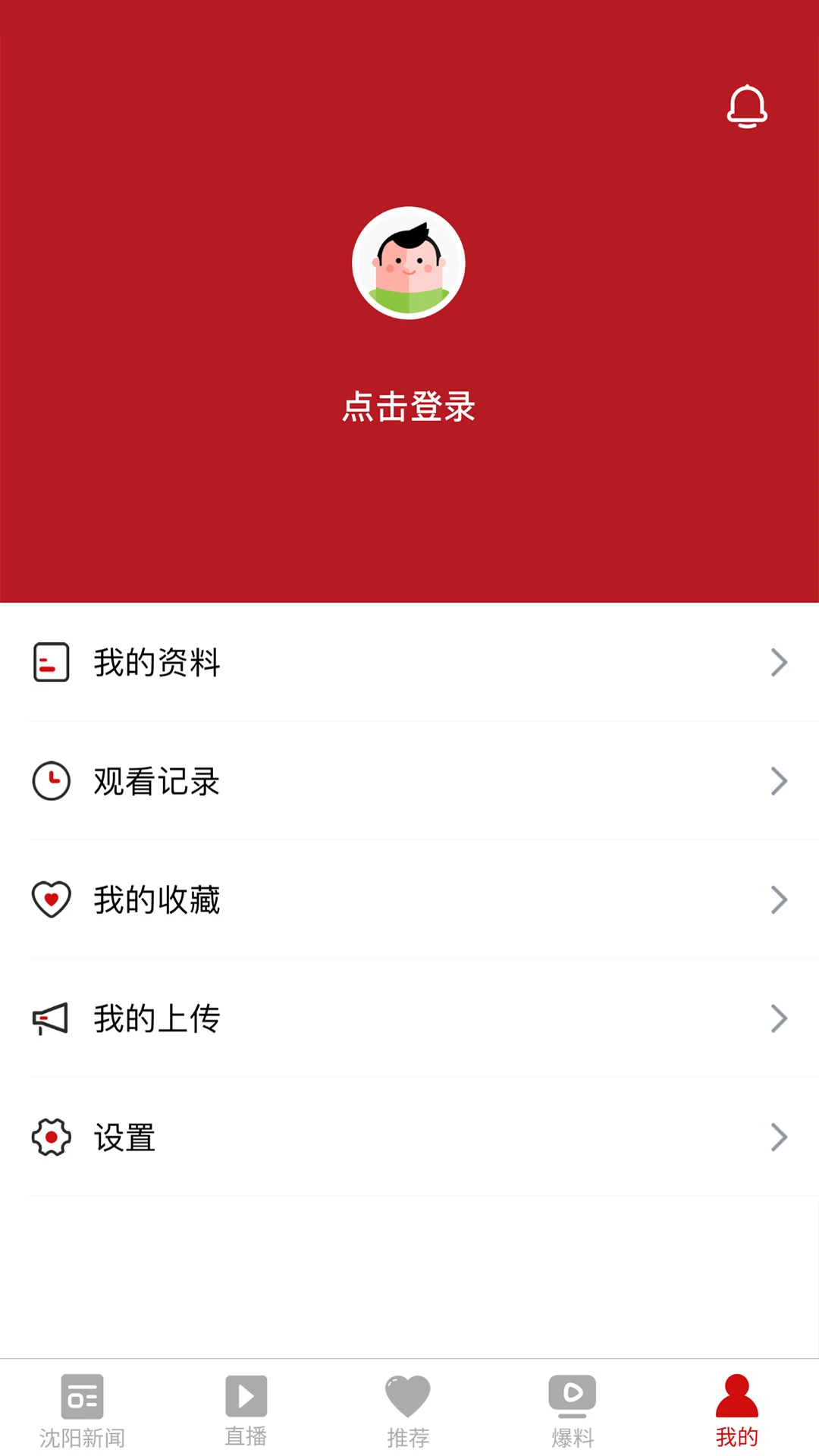Click the chevron next to 我的上传

[x=778, y=1018]
